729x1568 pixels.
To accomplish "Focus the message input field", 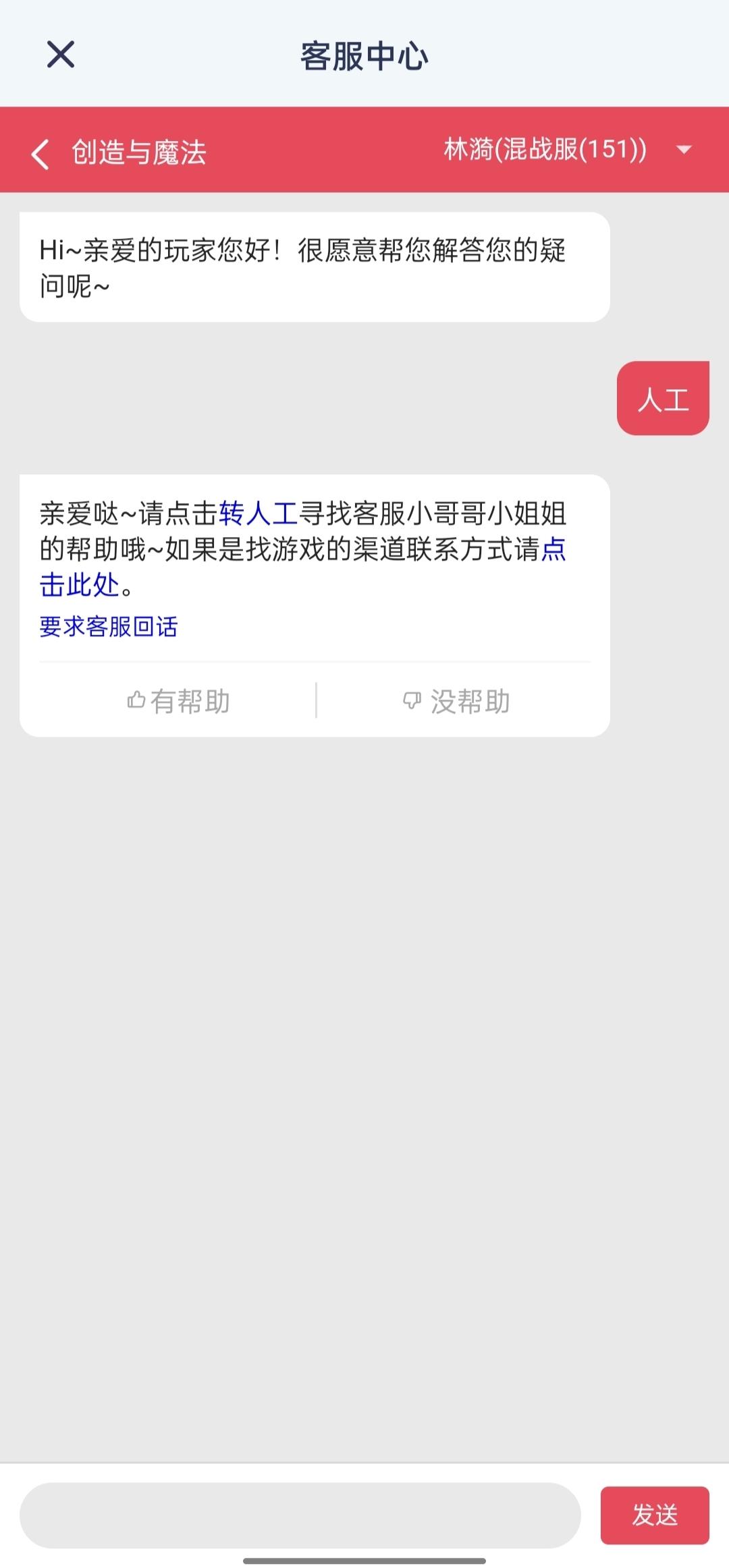I will 300,1515.
